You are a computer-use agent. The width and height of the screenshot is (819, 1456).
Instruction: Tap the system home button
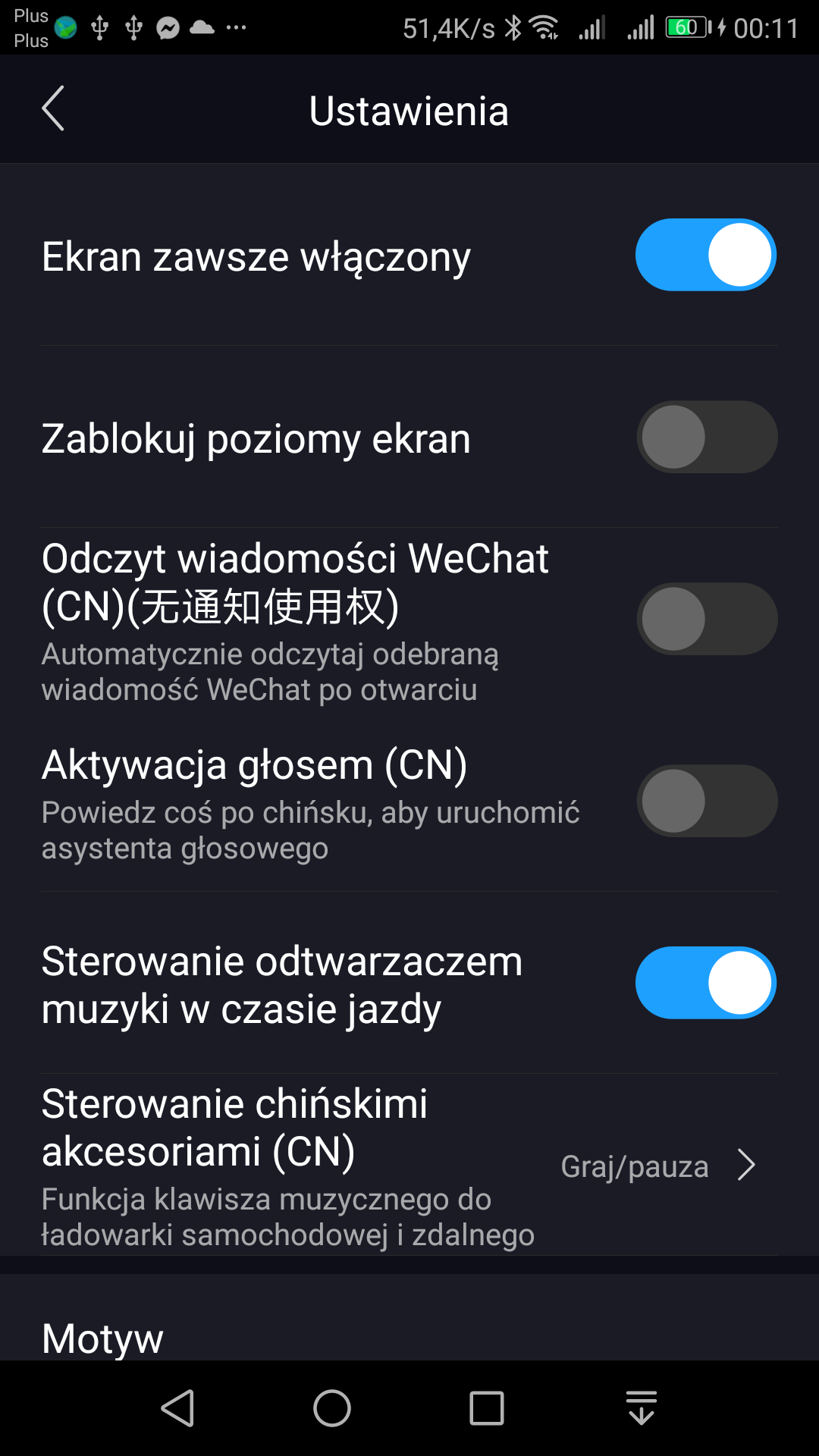click(332, 1409)
